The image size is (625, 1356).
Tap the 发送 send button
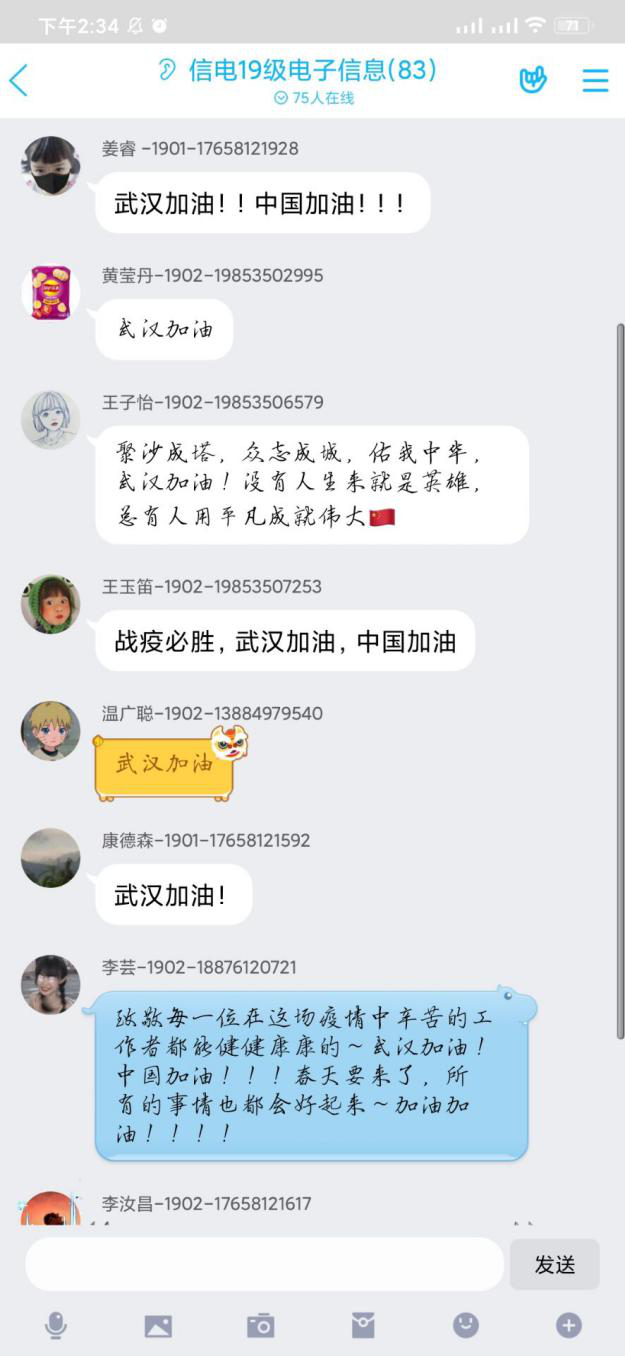(554, 1264)
